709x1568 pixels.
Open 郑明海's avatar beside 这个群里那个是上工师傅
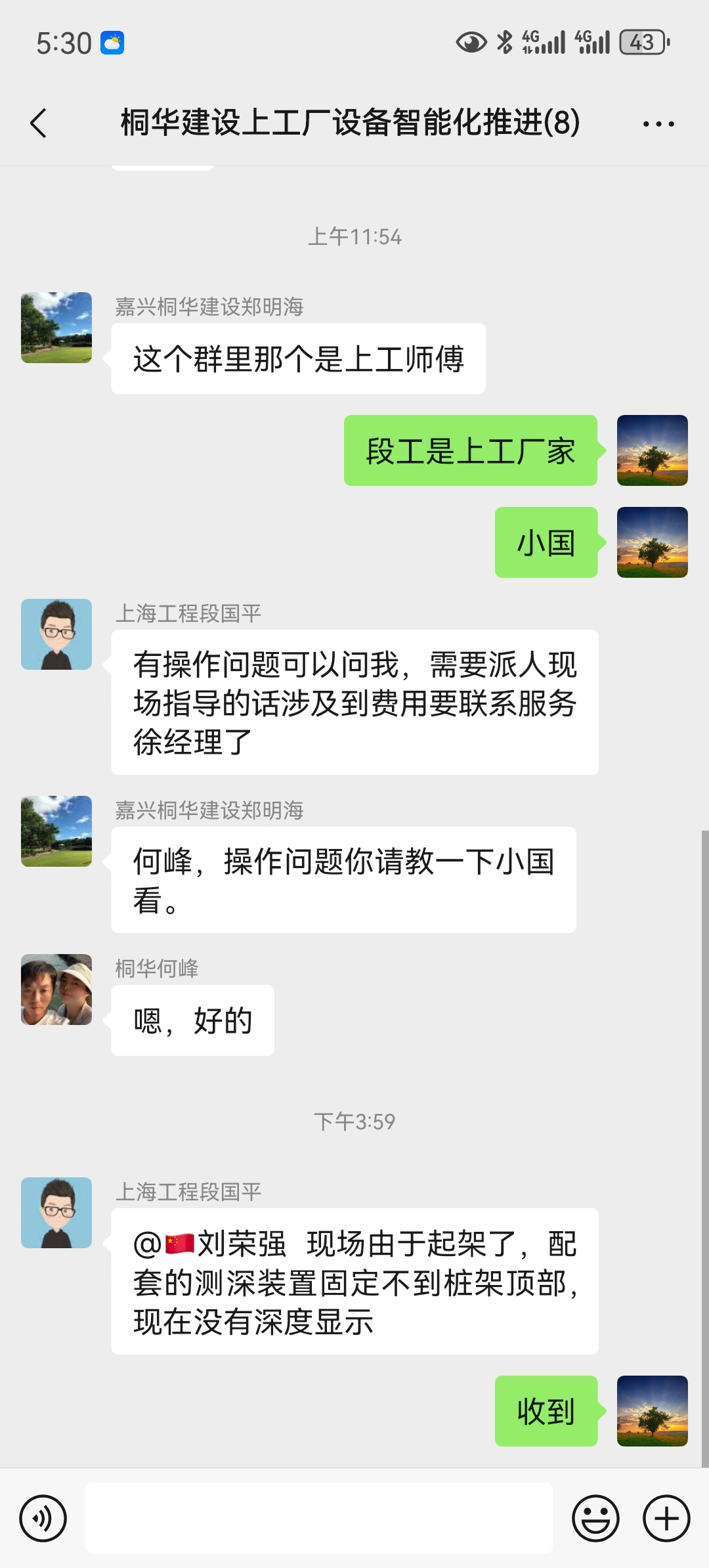pos(56,328)
